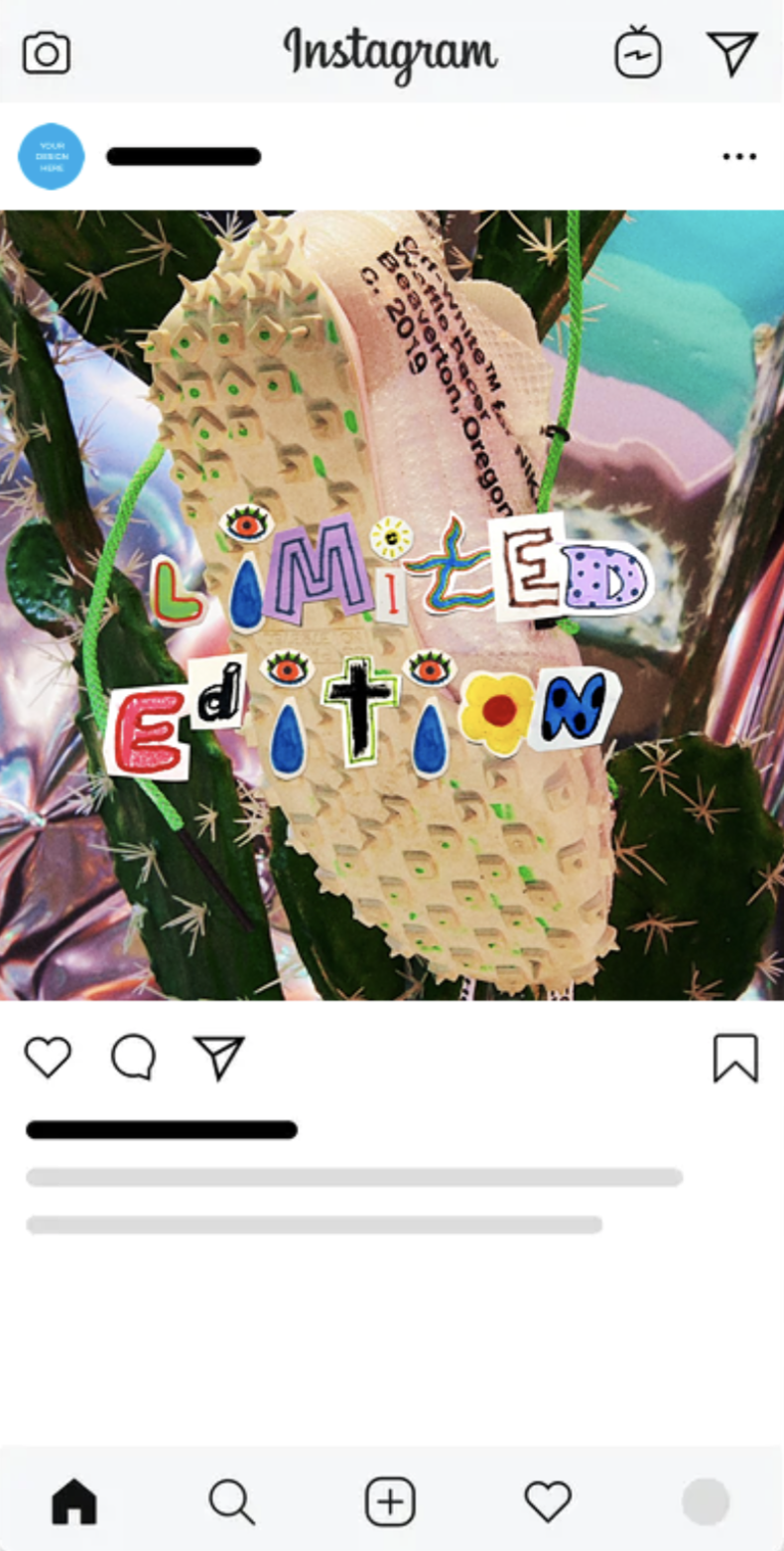Open the Activity heart tab
The width and height of the screenshot is (784, 1551).
pos(548,1501)
